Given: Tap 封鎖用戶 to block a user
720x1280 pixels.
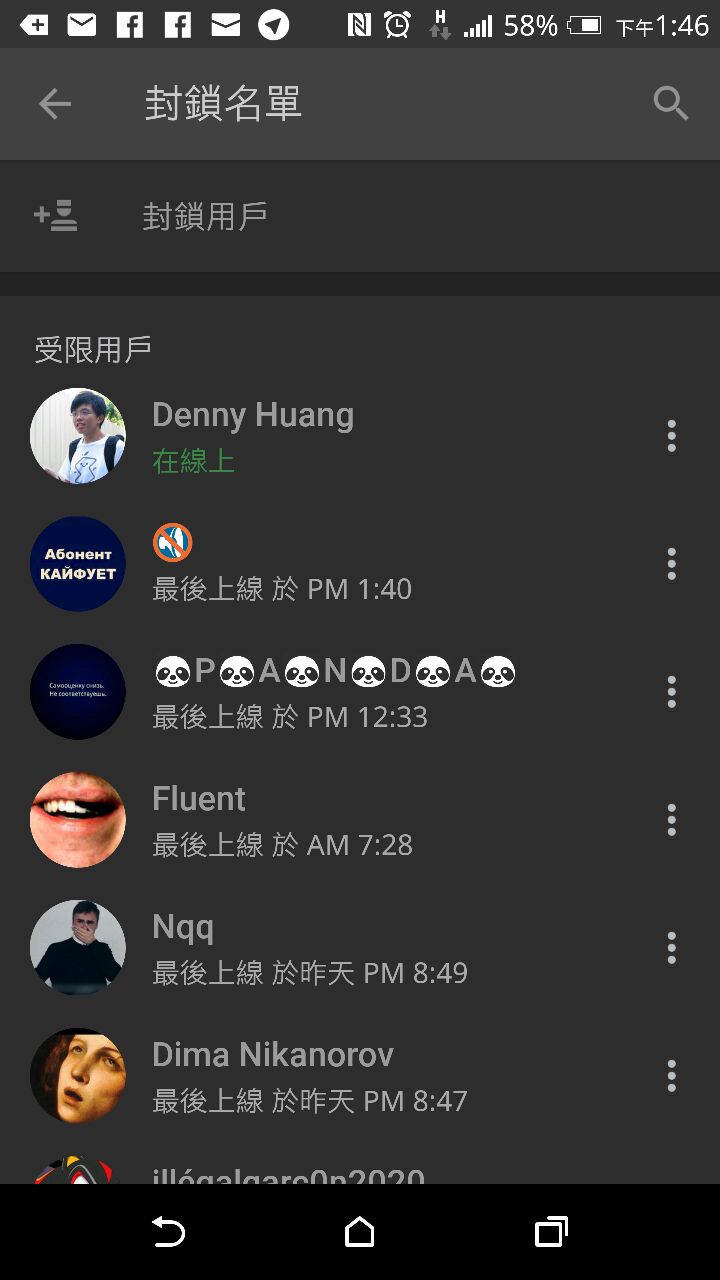Looking at the screenshot, I should 360,216.
